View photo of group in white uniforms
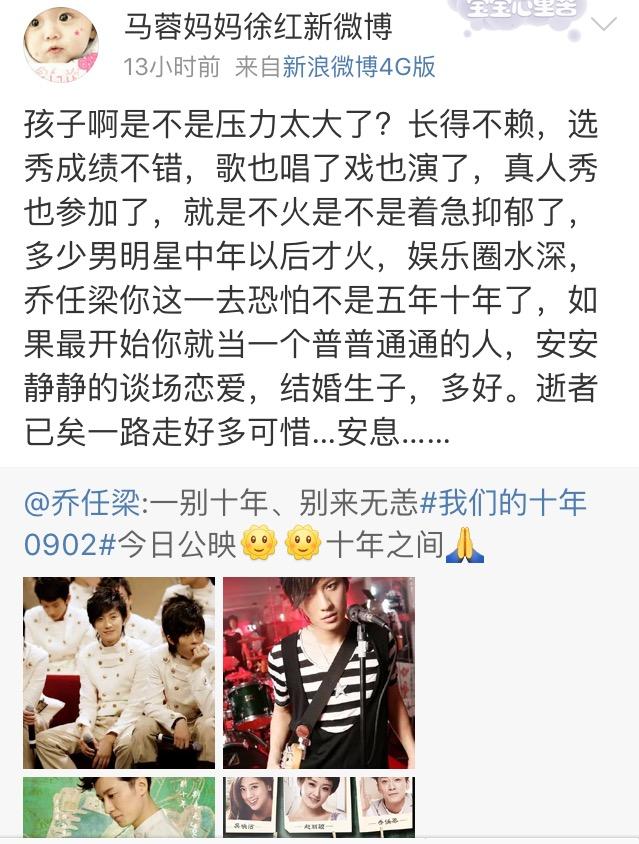Viewport: 639px width, 844px height. tap(119, 672)
